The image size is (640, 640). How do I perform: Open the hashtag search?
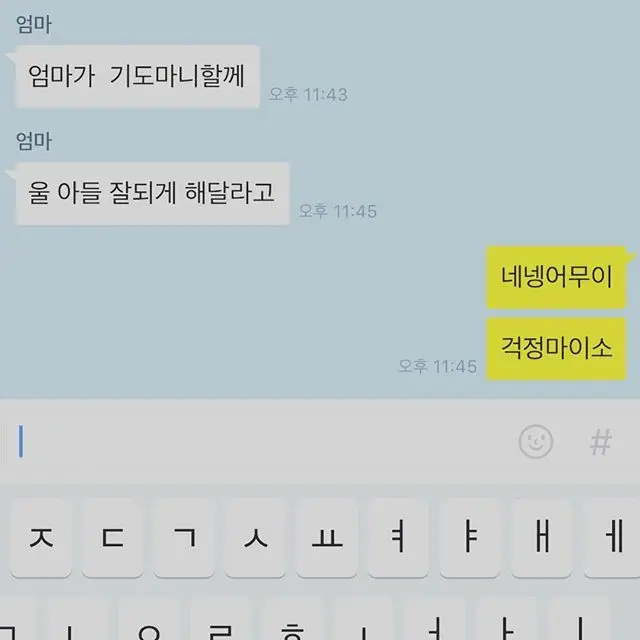(601, 441)
